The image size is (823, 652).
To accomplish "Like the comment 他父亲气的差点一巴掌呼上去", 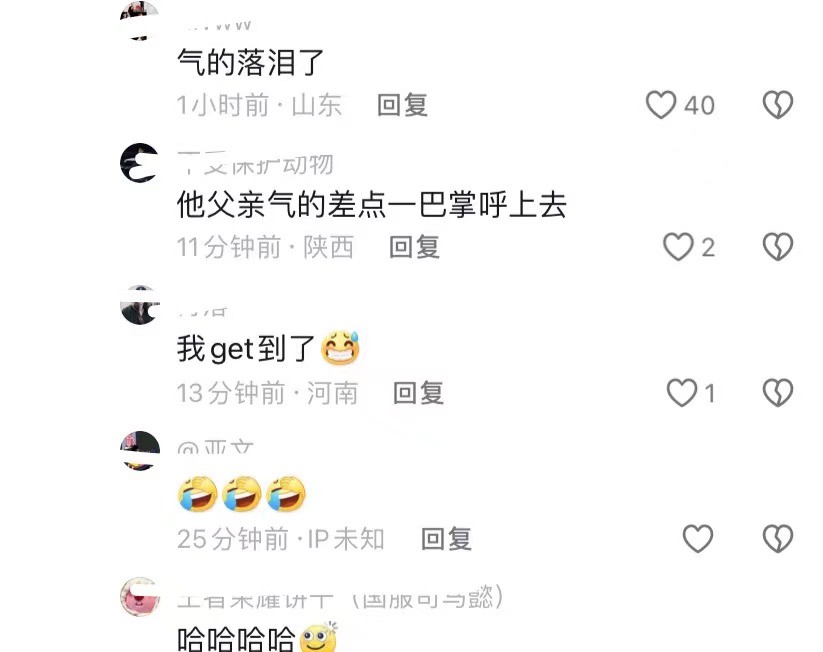I will (678, 247).
